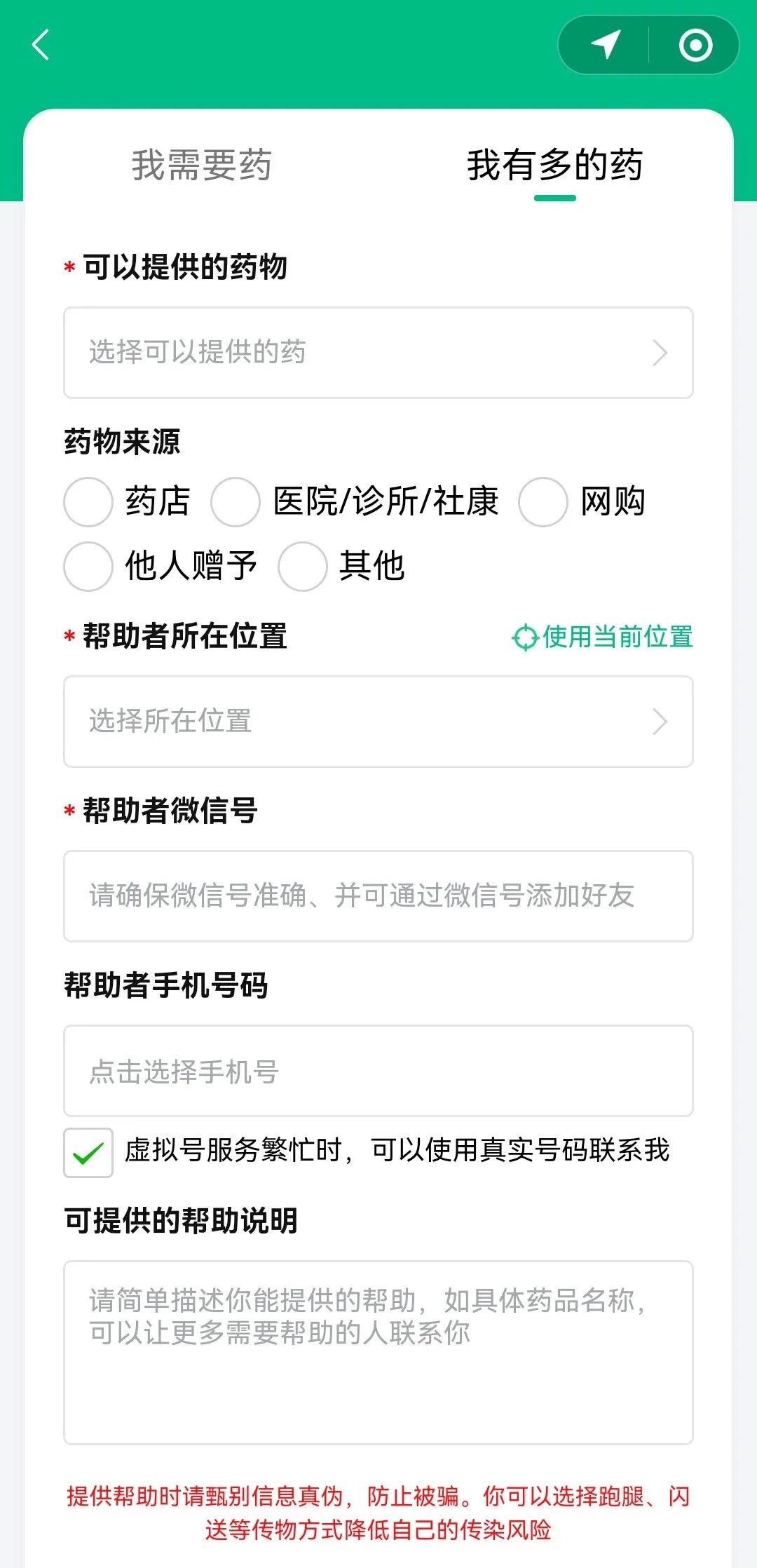This screenshot has height=1568, width=757.
Task: Switch to the 我需要药 tab
Action: coord(201,165)
